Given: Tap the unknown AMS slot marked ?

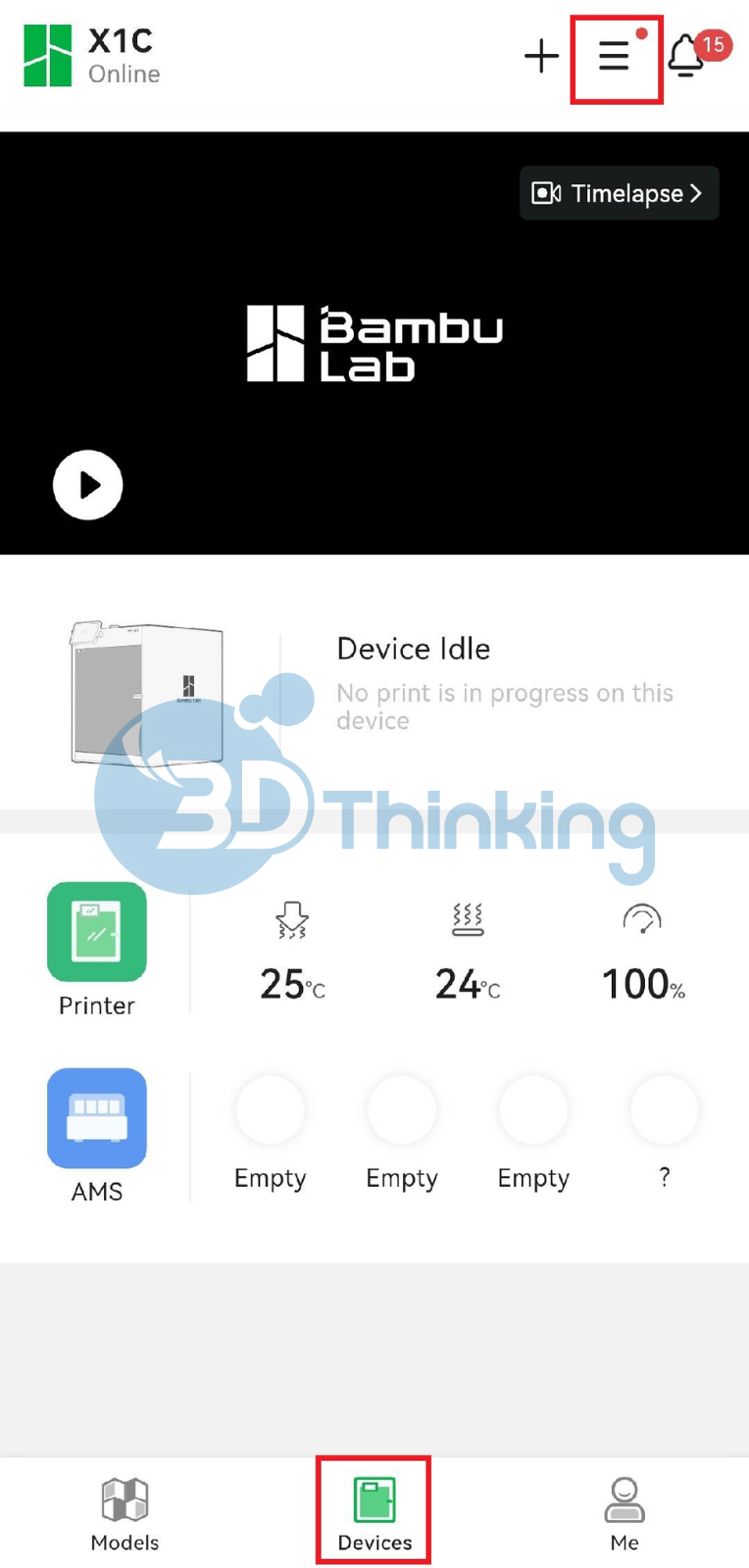Looking at the screenshot, I should pyautogui.click(x=664, y=1111).
